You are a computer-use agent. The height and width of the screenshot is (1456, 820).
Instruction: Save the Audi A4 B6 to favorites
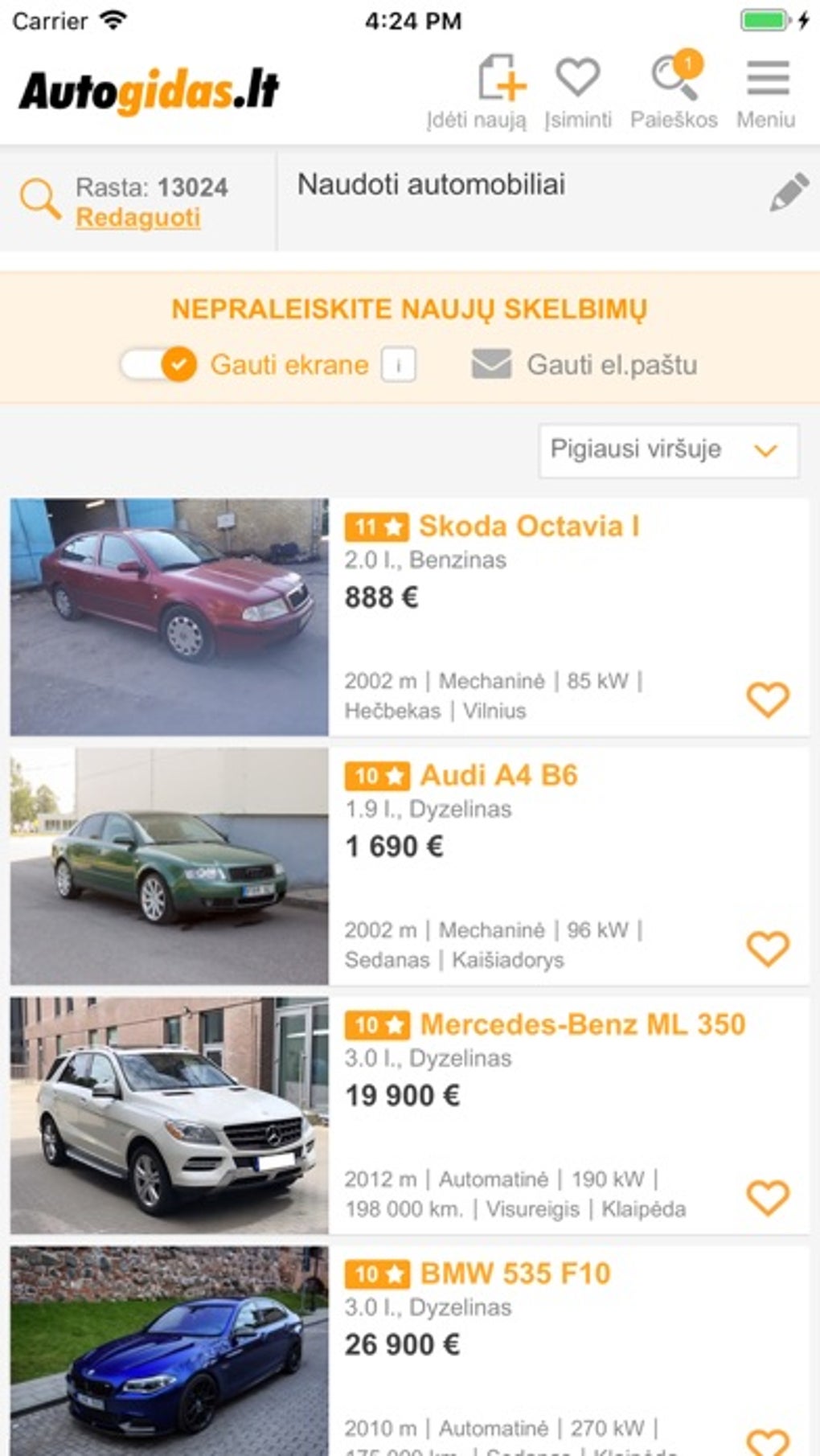768,948
